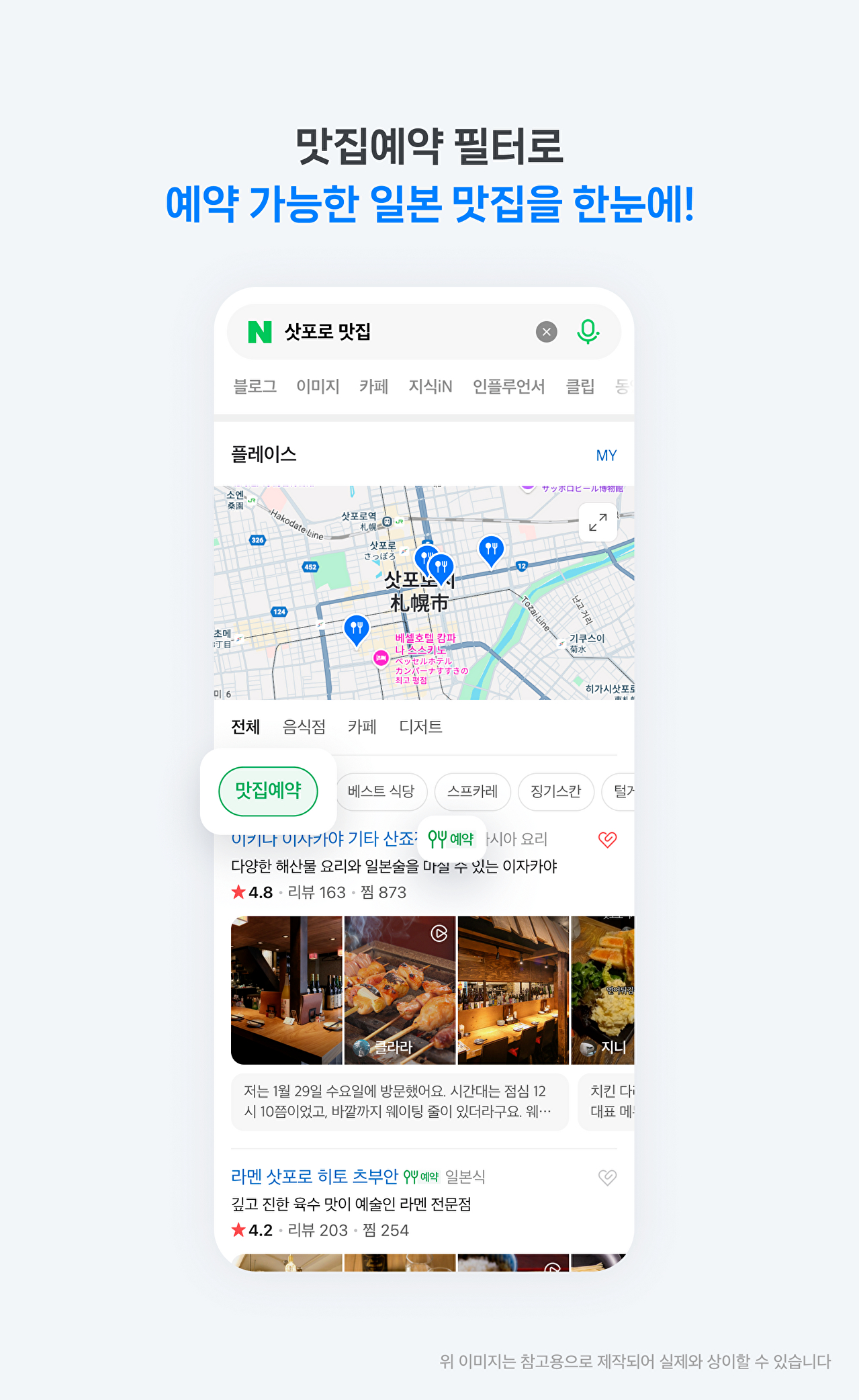Switch to the 음식점 tab
859x1400 pixels.
click(x=304, y=728)
